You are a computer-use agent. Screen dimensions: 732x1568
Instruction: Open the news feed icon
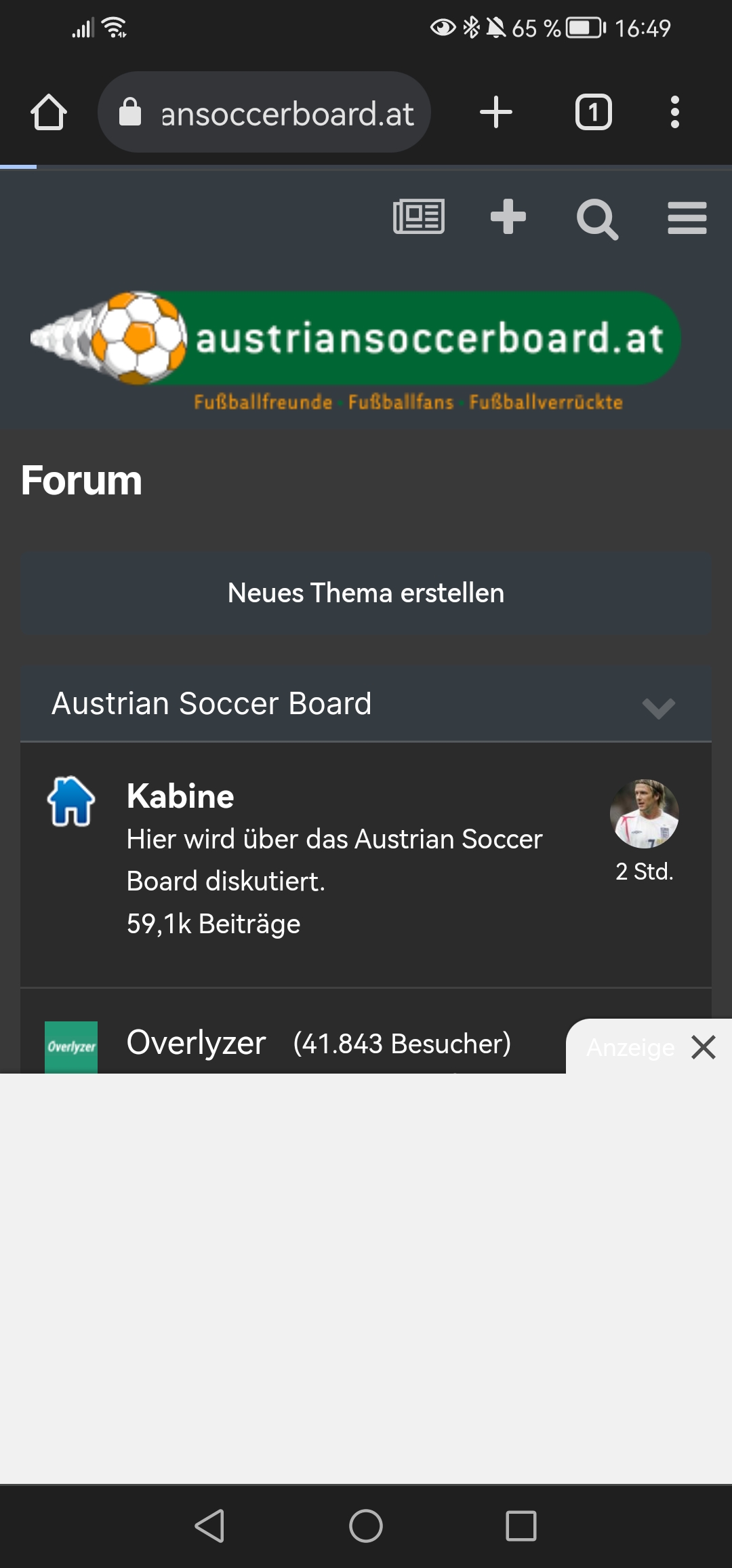click(419, 217)
